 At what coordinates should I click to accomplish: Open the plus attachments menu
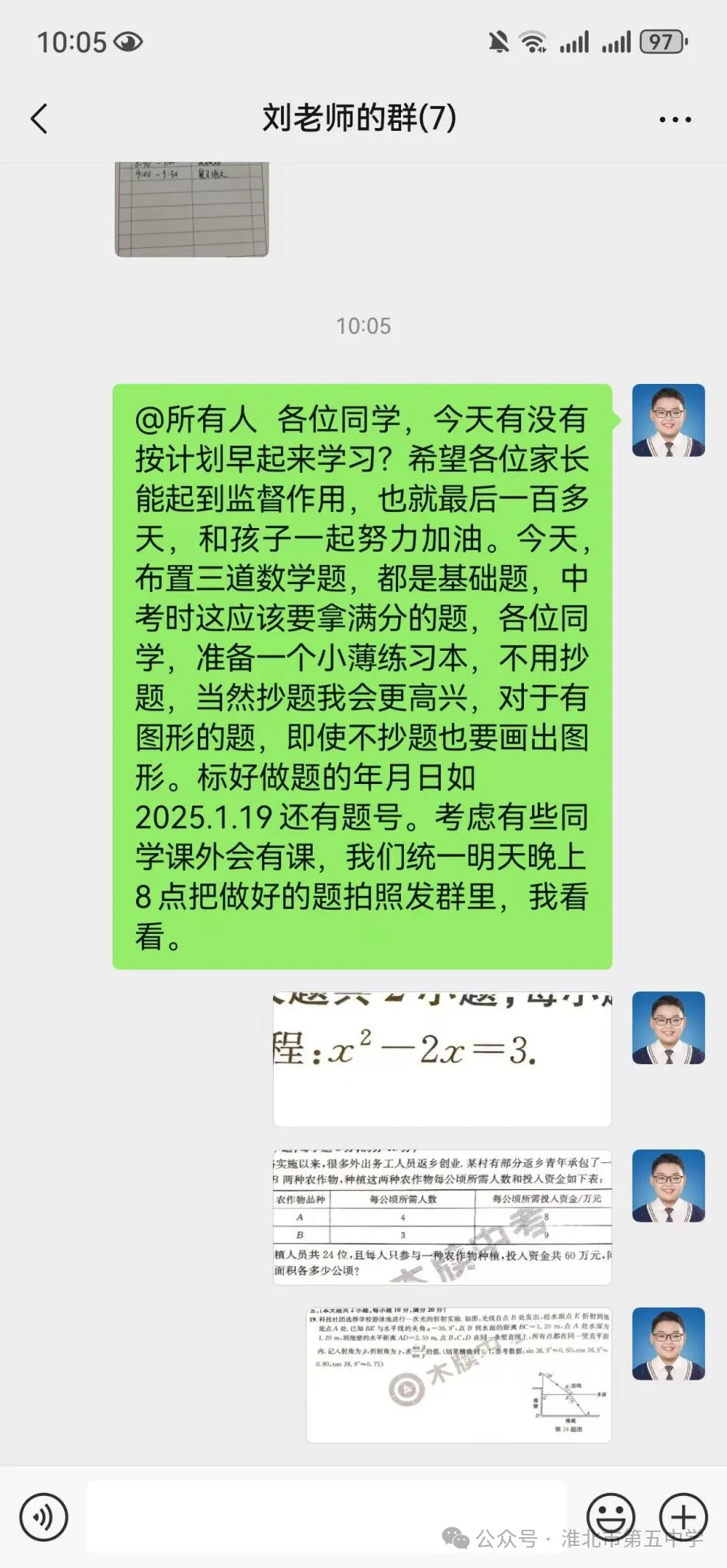(x=683, y=1517)
